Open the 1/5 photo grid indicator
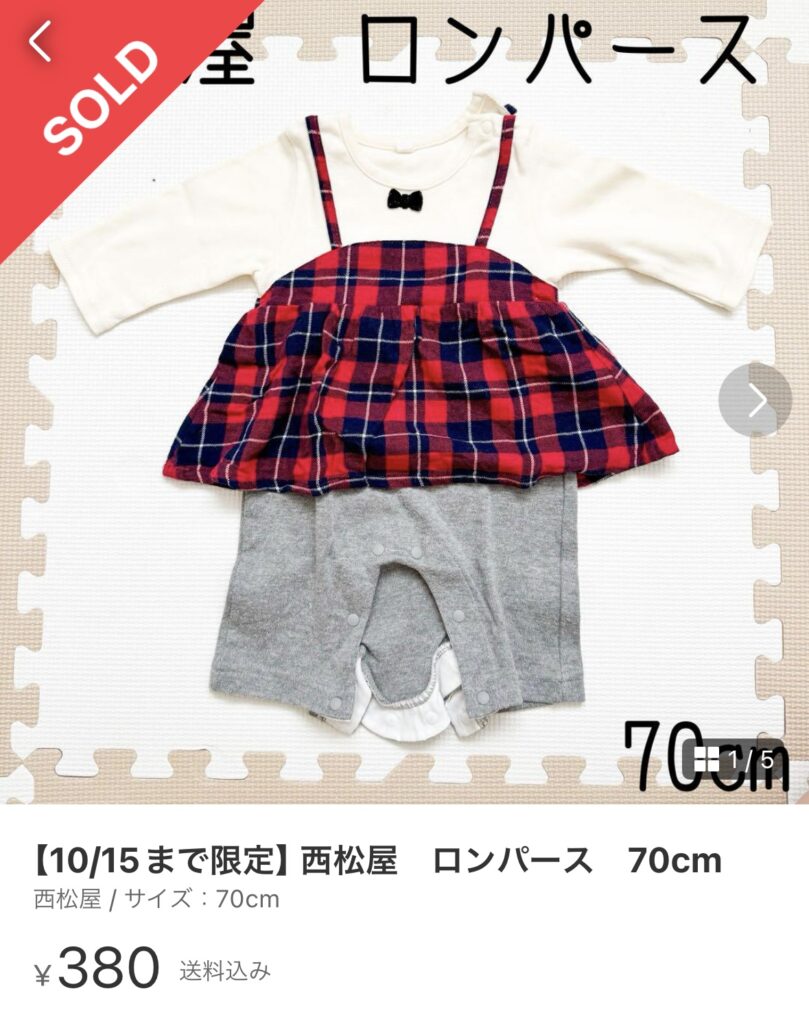 (x=735, y=759)
